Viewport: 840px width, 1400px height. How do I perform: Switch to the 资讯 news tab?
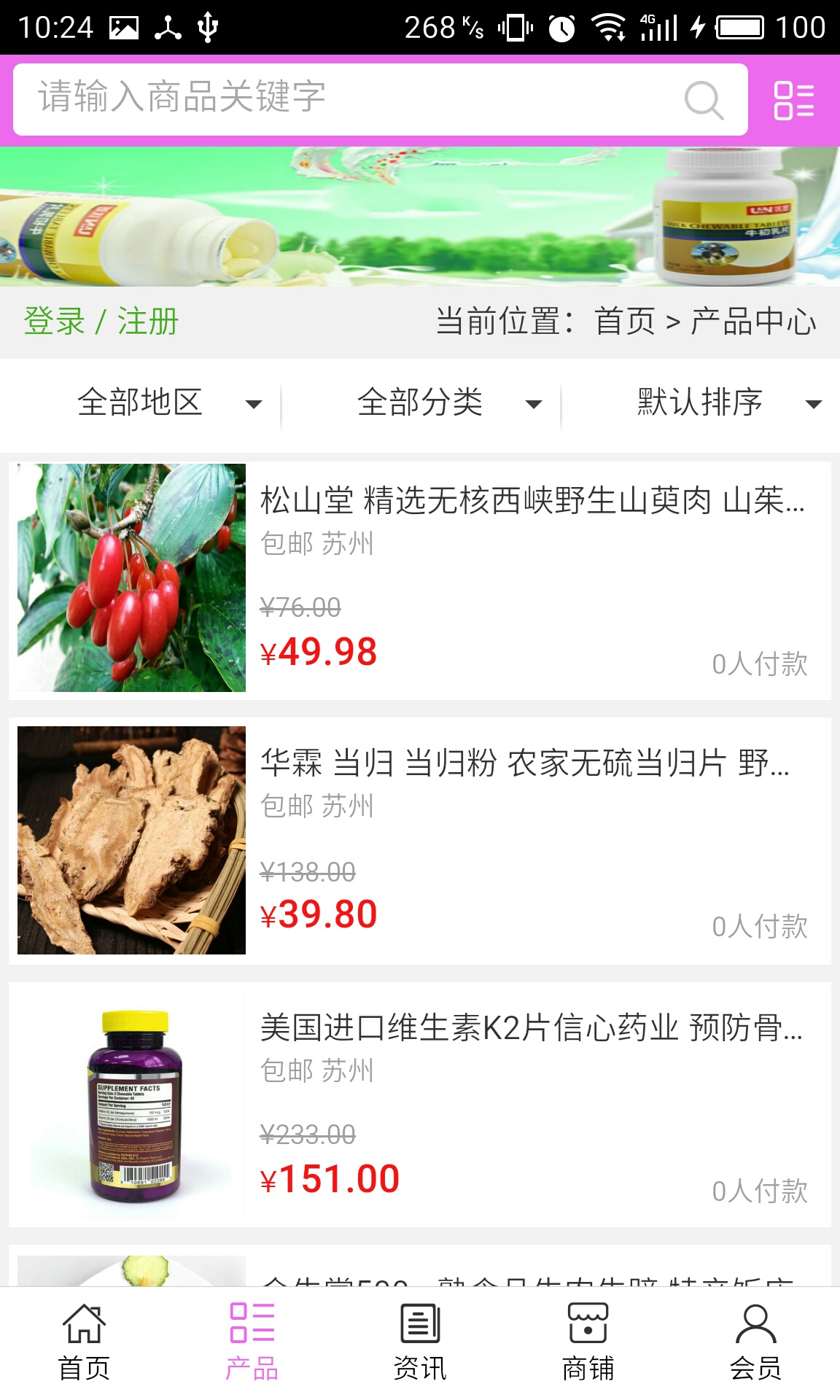(x=420, y=1342)
